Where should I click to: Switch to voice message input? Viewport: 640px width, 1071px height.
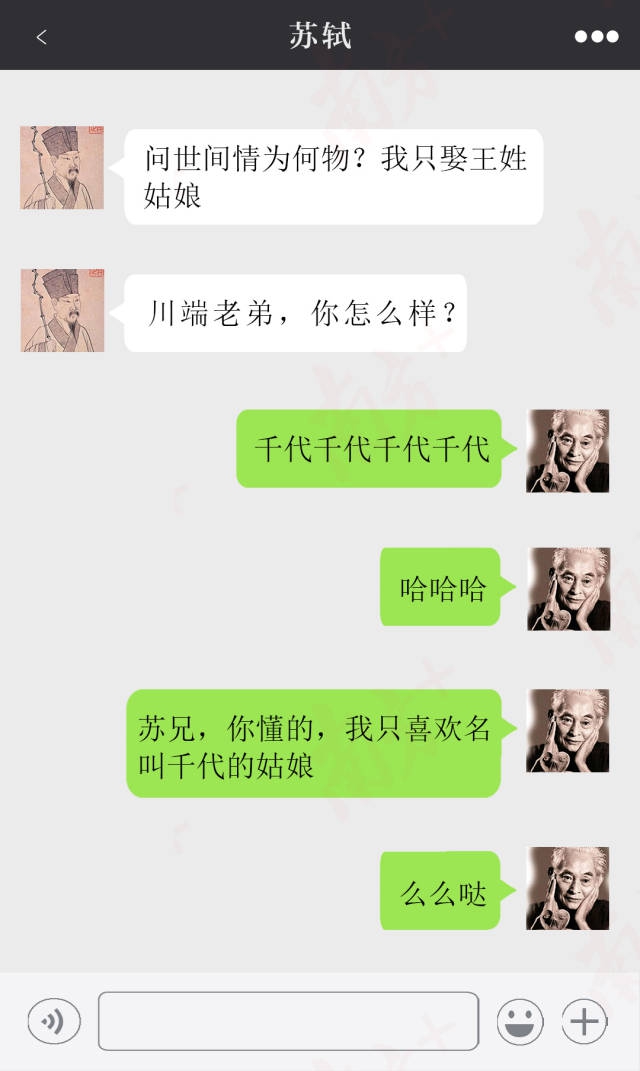tap(54, 1021)
